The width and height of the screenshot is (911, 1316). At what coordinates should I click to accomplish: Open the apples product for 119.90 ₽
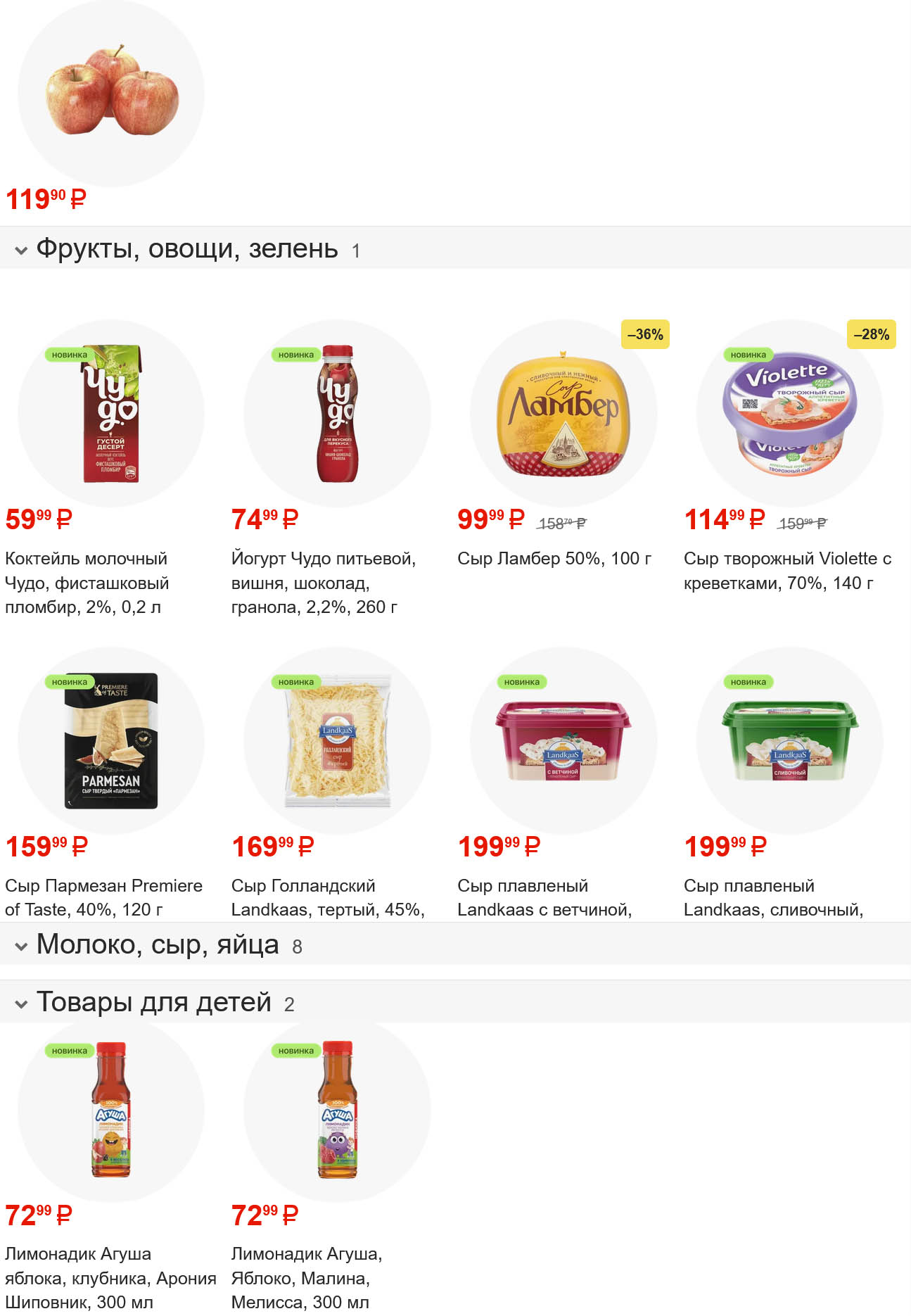111,93
